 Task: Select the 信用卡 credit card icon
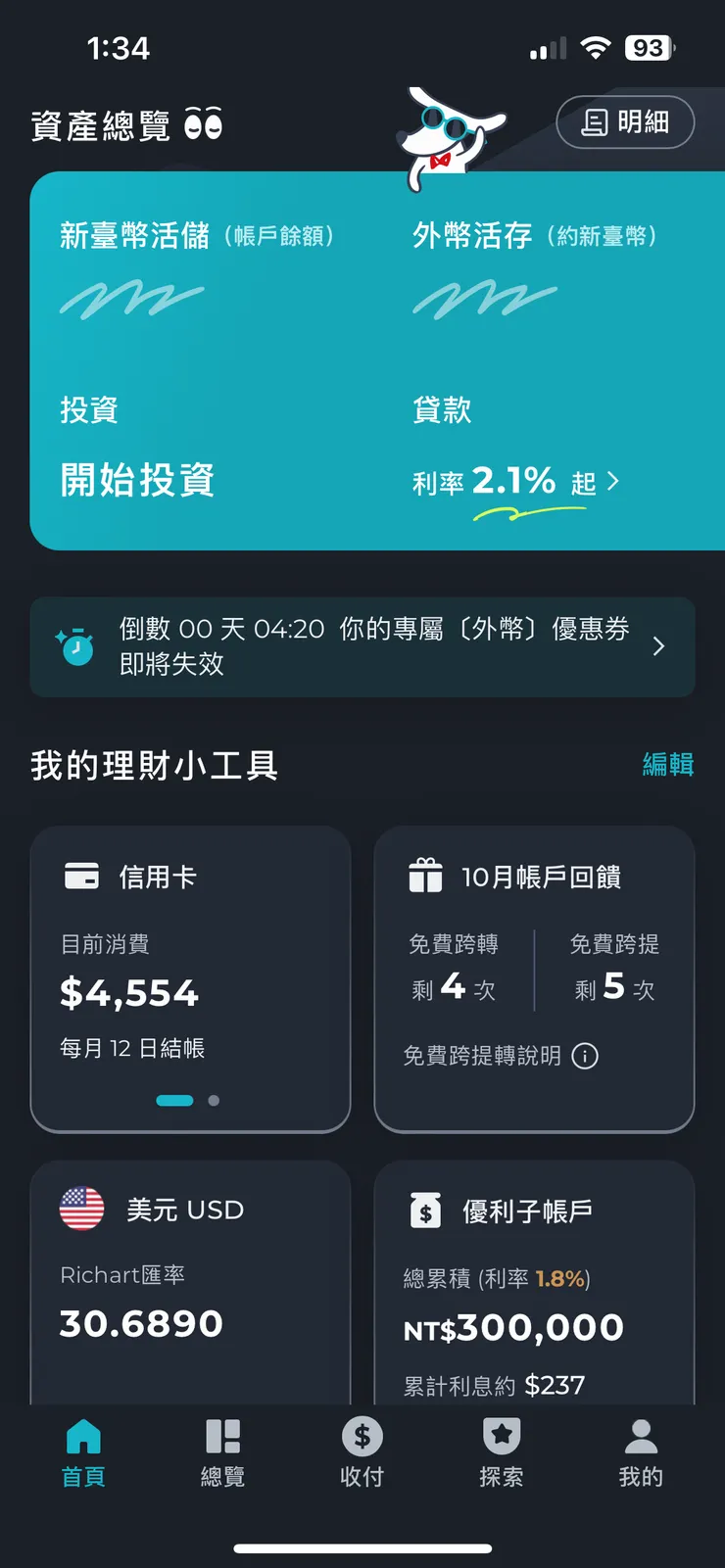point(82,876)
